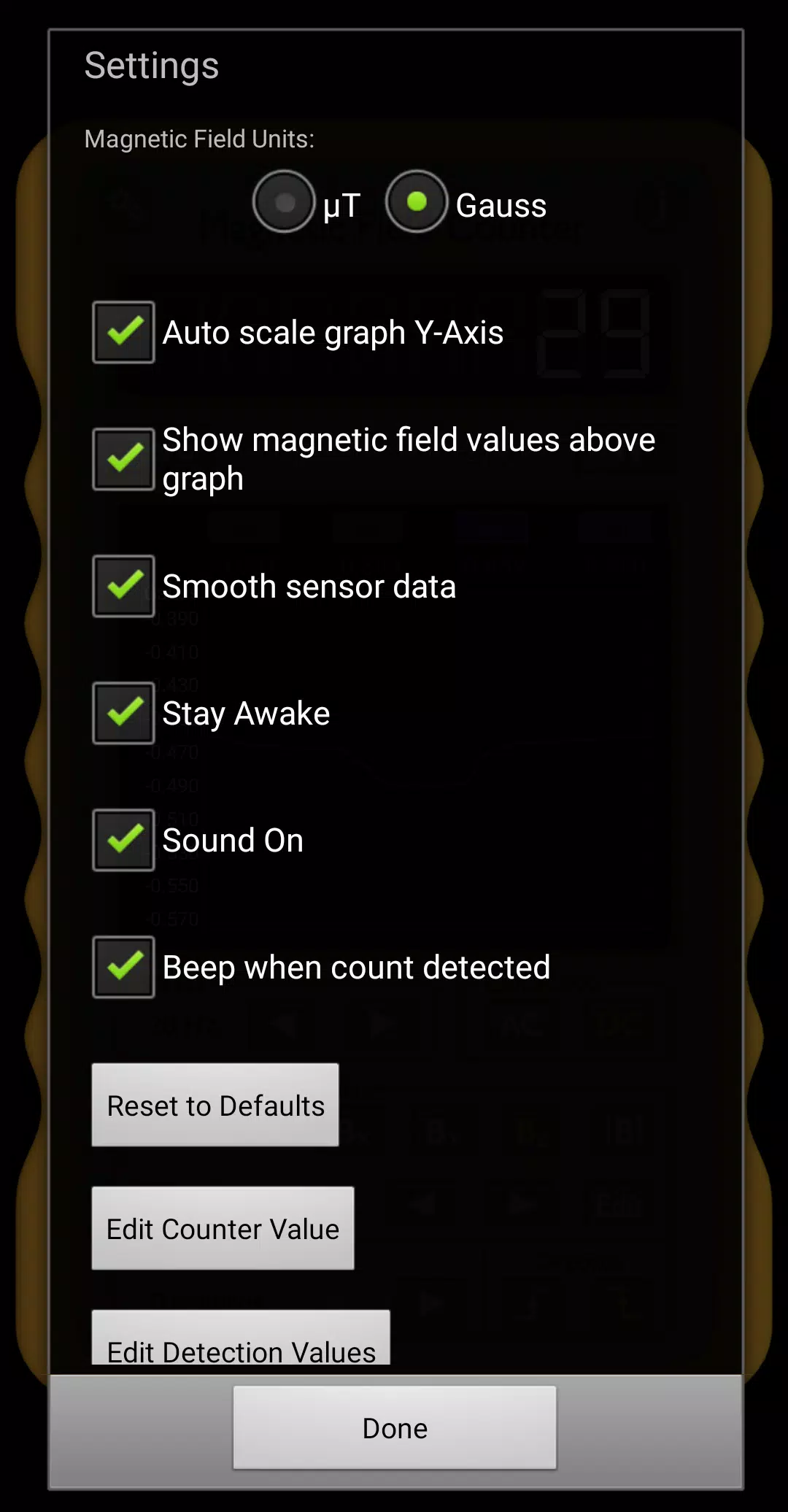Uncheck Beep when count detected
The height and width of the screenshot is (1512, 788).
pos(123,966)
